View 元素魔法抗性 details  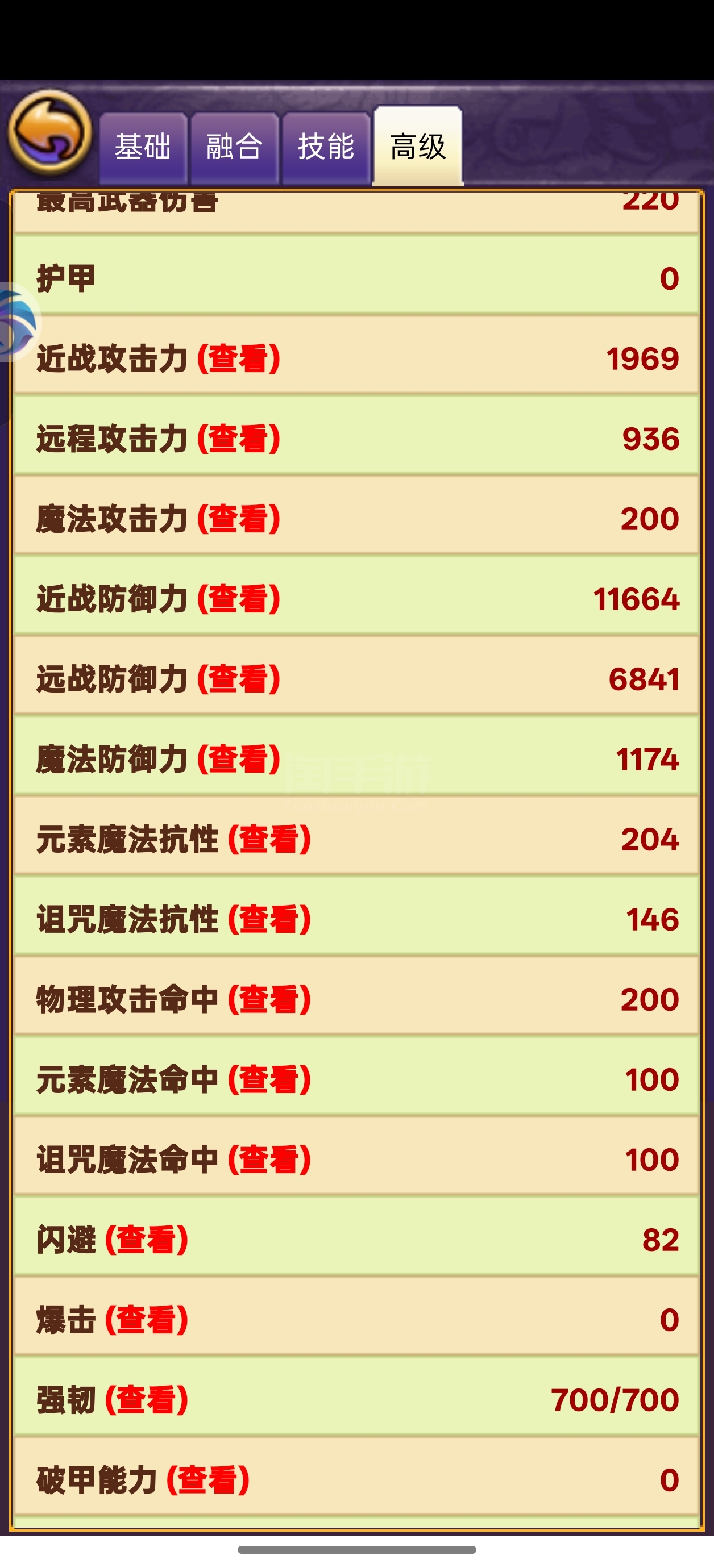tap(269, 840)
